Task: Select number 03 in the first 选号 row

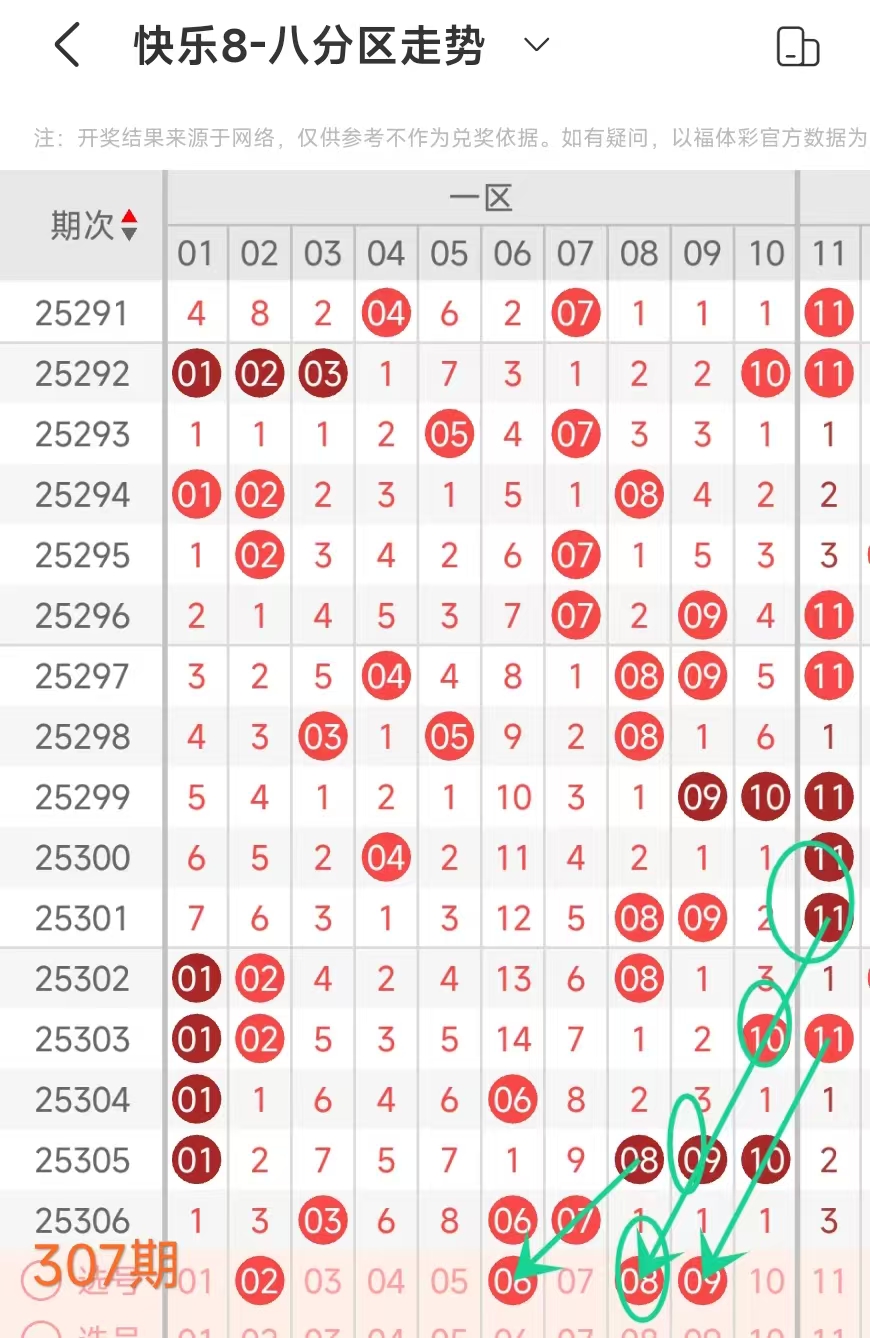Action: (x=322, y=1281)
